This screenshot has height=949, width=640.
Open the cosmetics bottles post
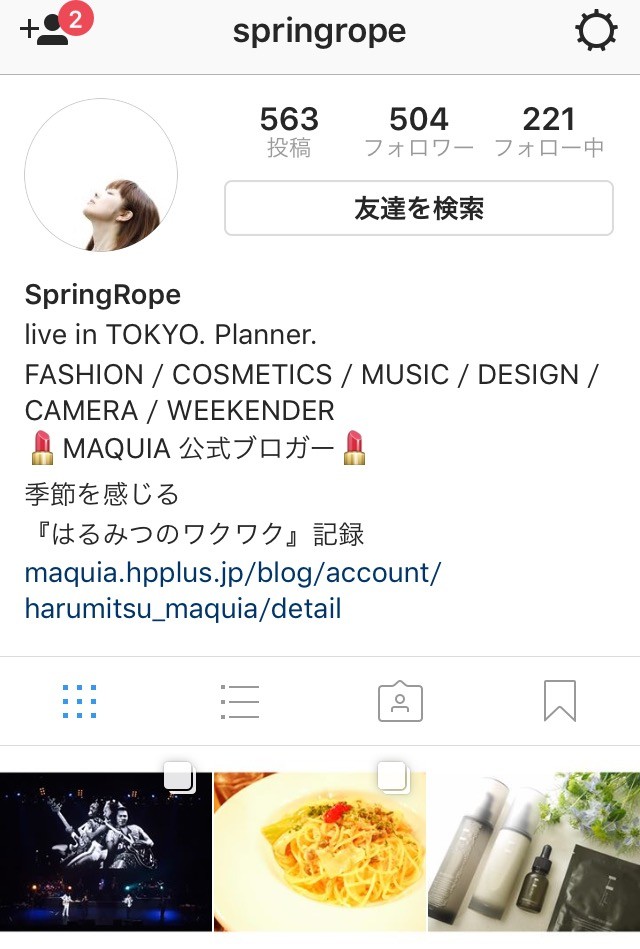point(534,852)
